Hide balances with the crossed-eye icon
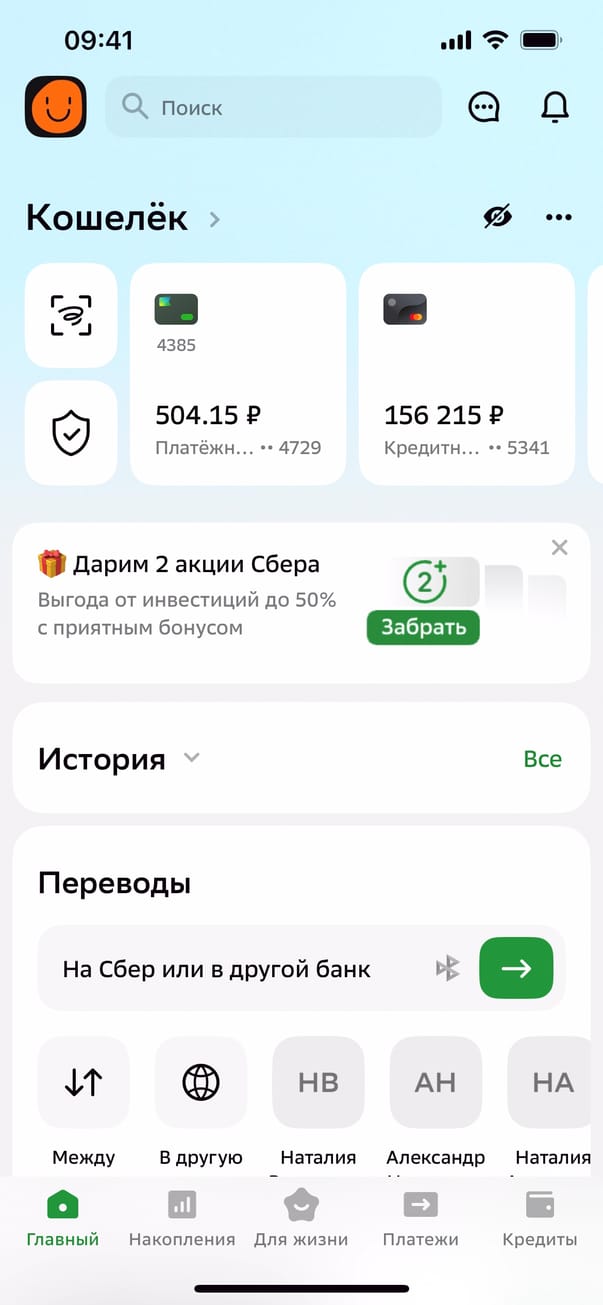The width and height of the screenshot is (603, 1305). [497, 217]
